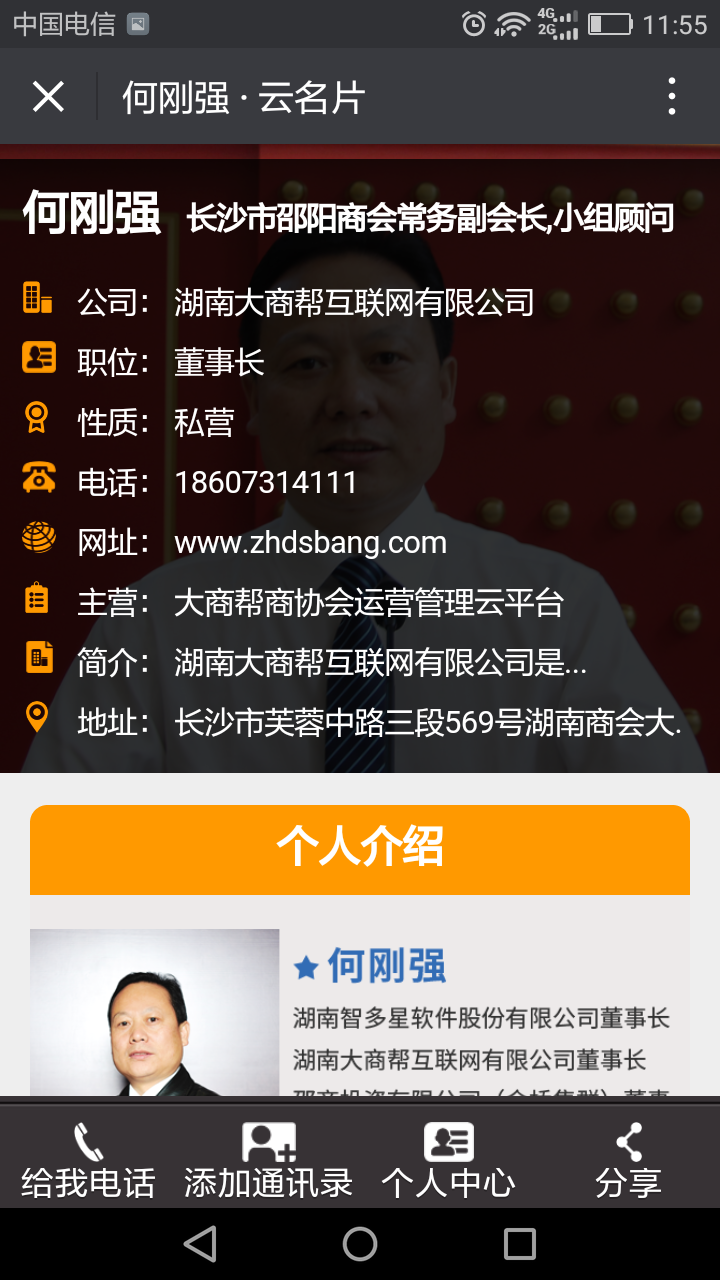The image size is (720, 1280).
Task: Expand the truncated 简介 row
Action: click(x=380, y=662)
